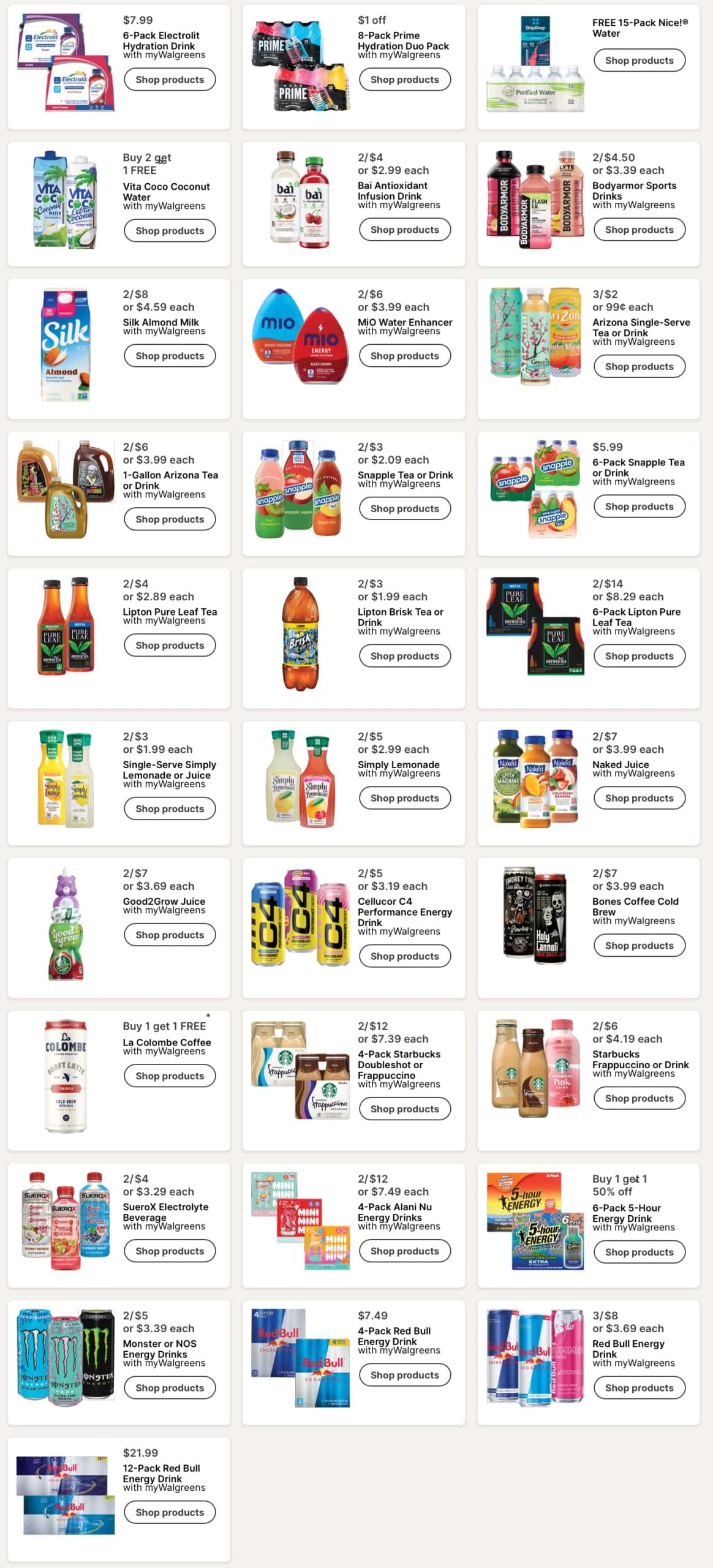This screenshot has height=1568, width=713.
Task: Shop products for 12-Pack Red Bull
Action: (x=170, y=1512)
